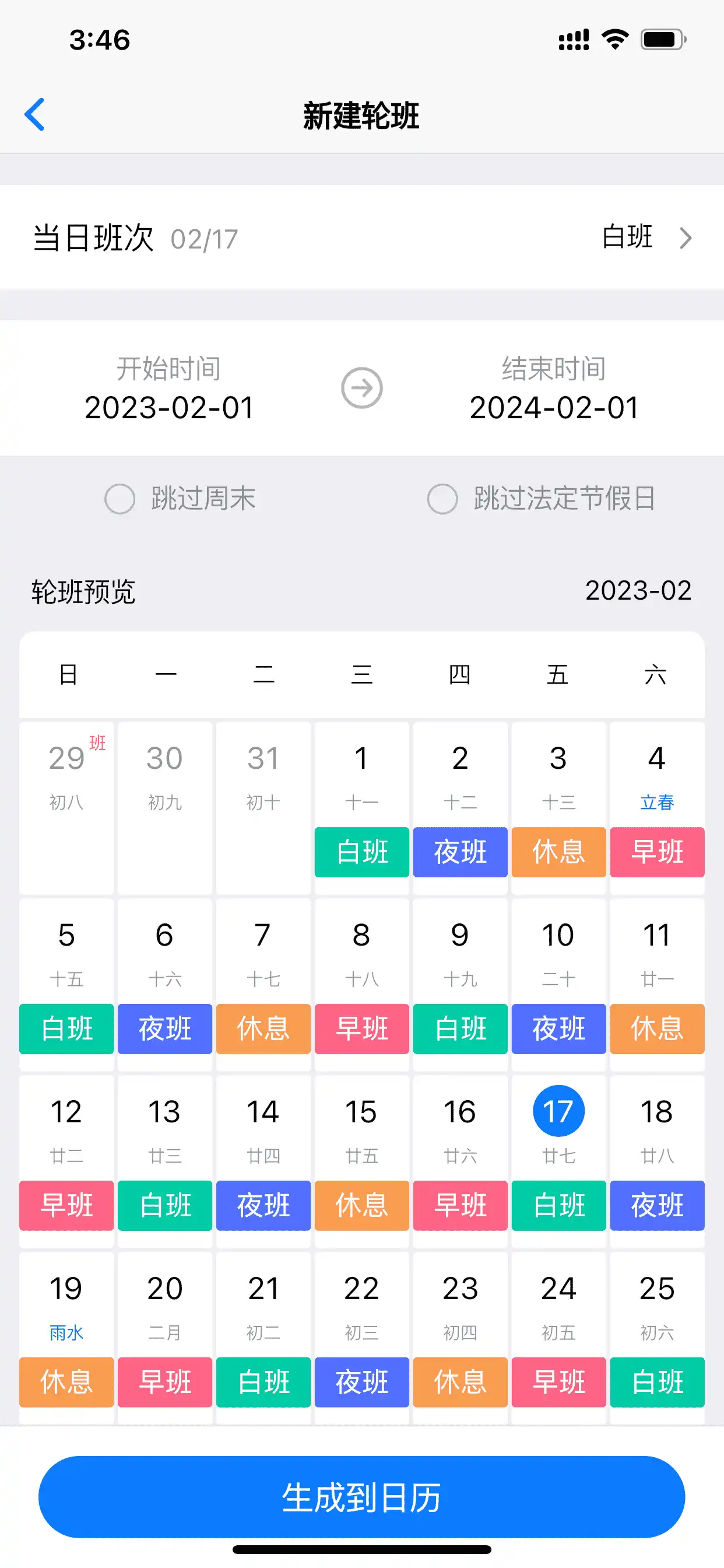Image resolution: width=724 pixels, height=1568 pixels.
Task: Change the 结束时间 end date
Action: (554, 390)
